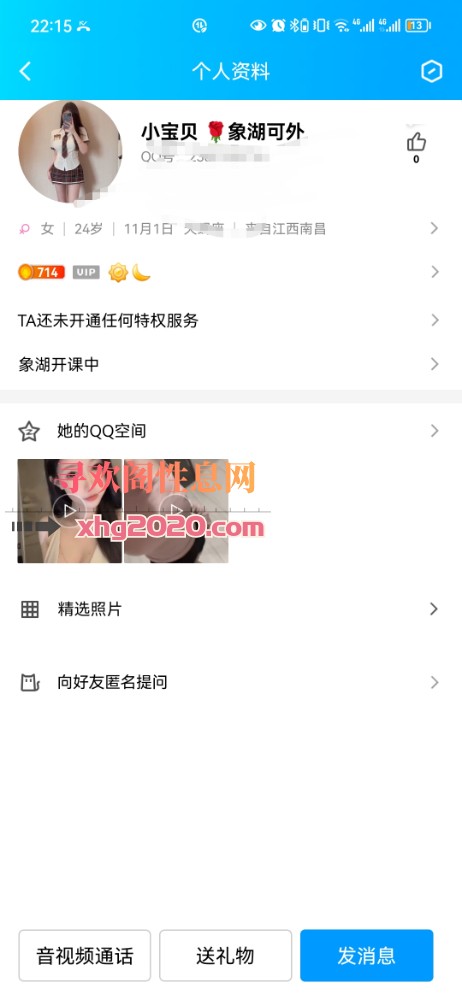
Task: Open 向好友匿名提问
Action: (231, 682)
